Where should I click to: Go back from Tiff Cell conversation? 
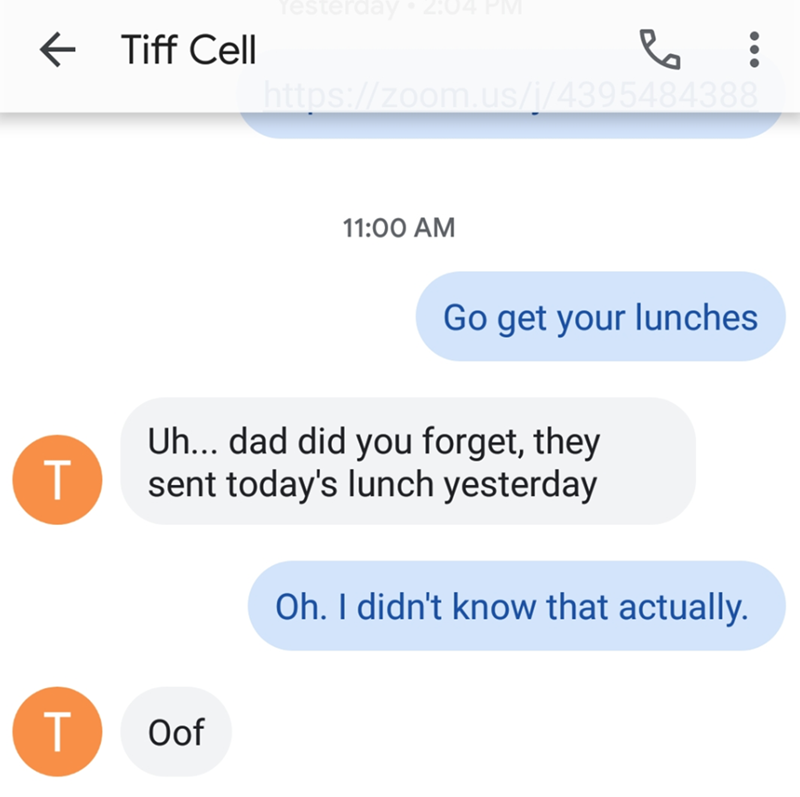(58, 50)
